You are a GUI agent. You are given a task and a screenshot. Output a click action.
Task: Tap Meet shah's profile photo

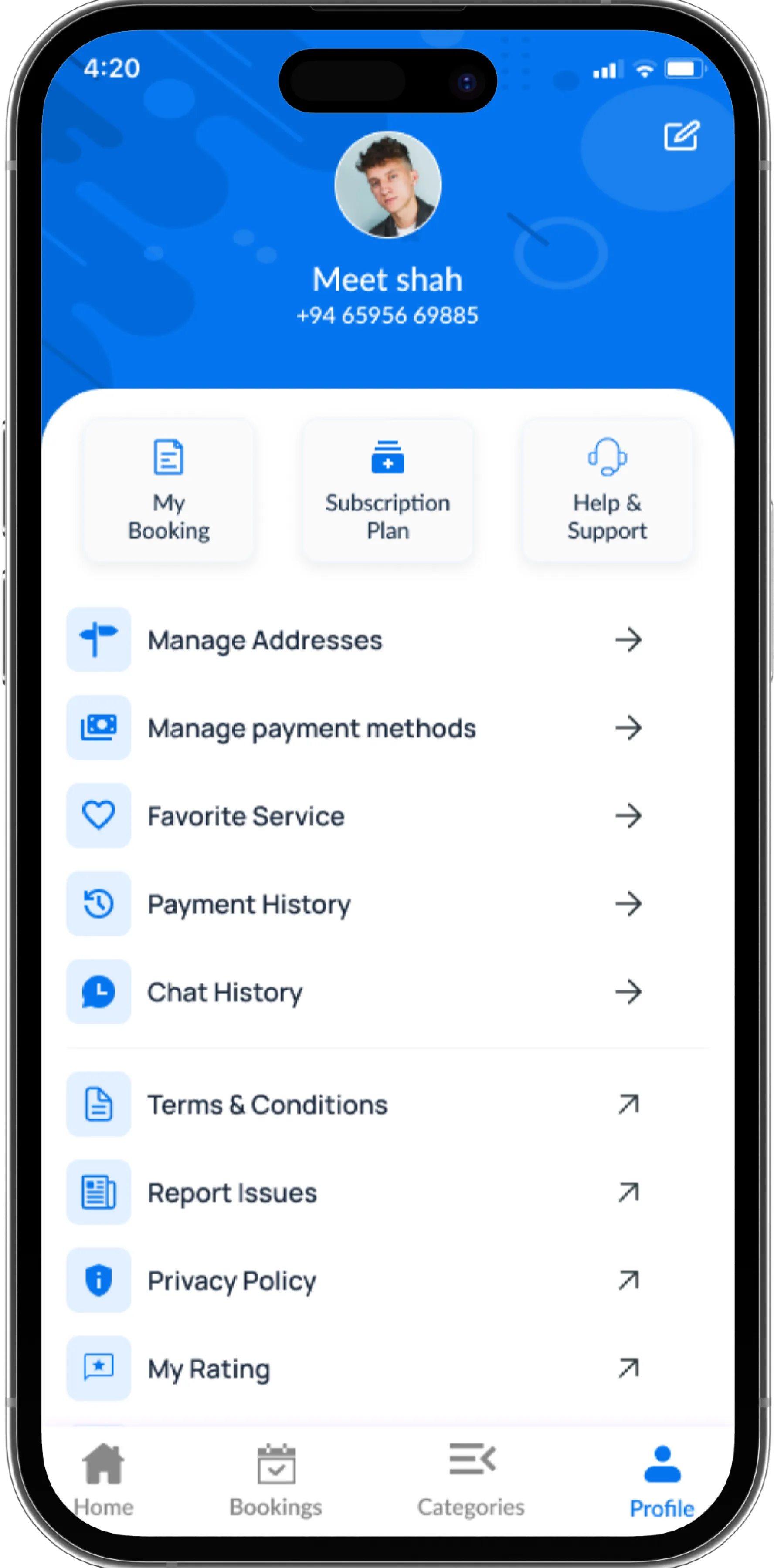(x=388, y=184)
